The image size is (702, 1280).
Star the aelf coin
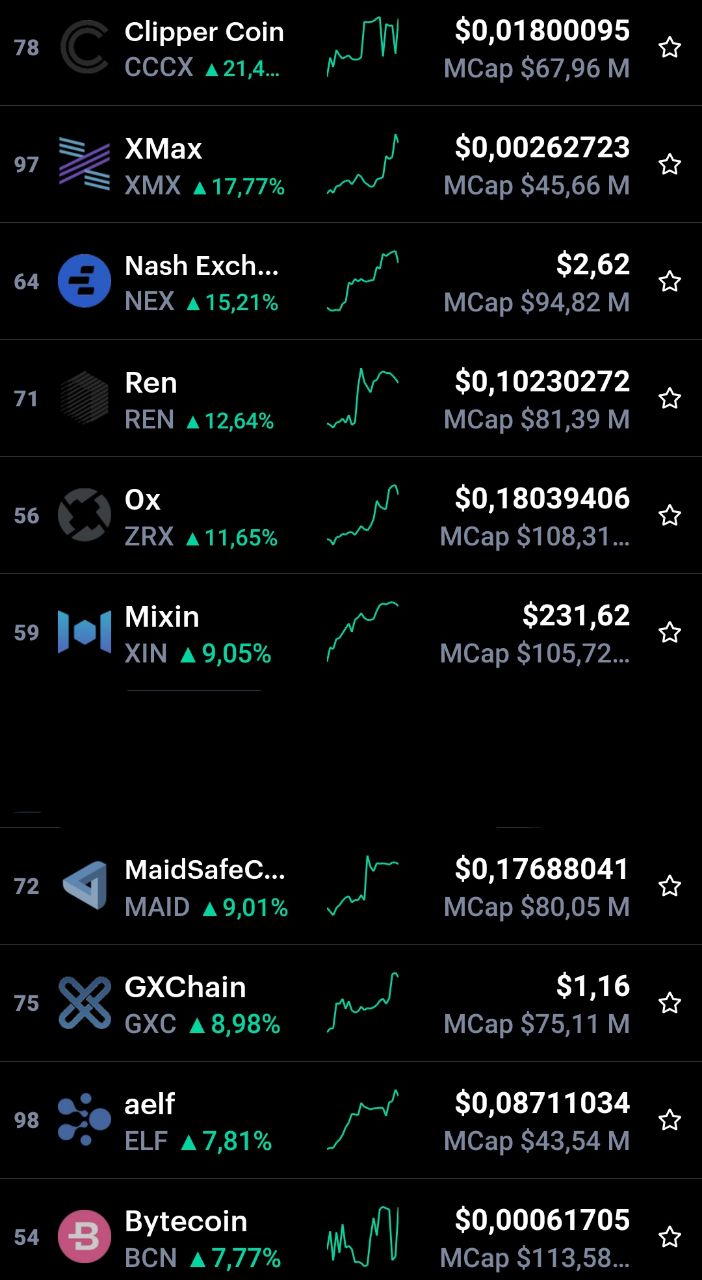coord(670,1120)
